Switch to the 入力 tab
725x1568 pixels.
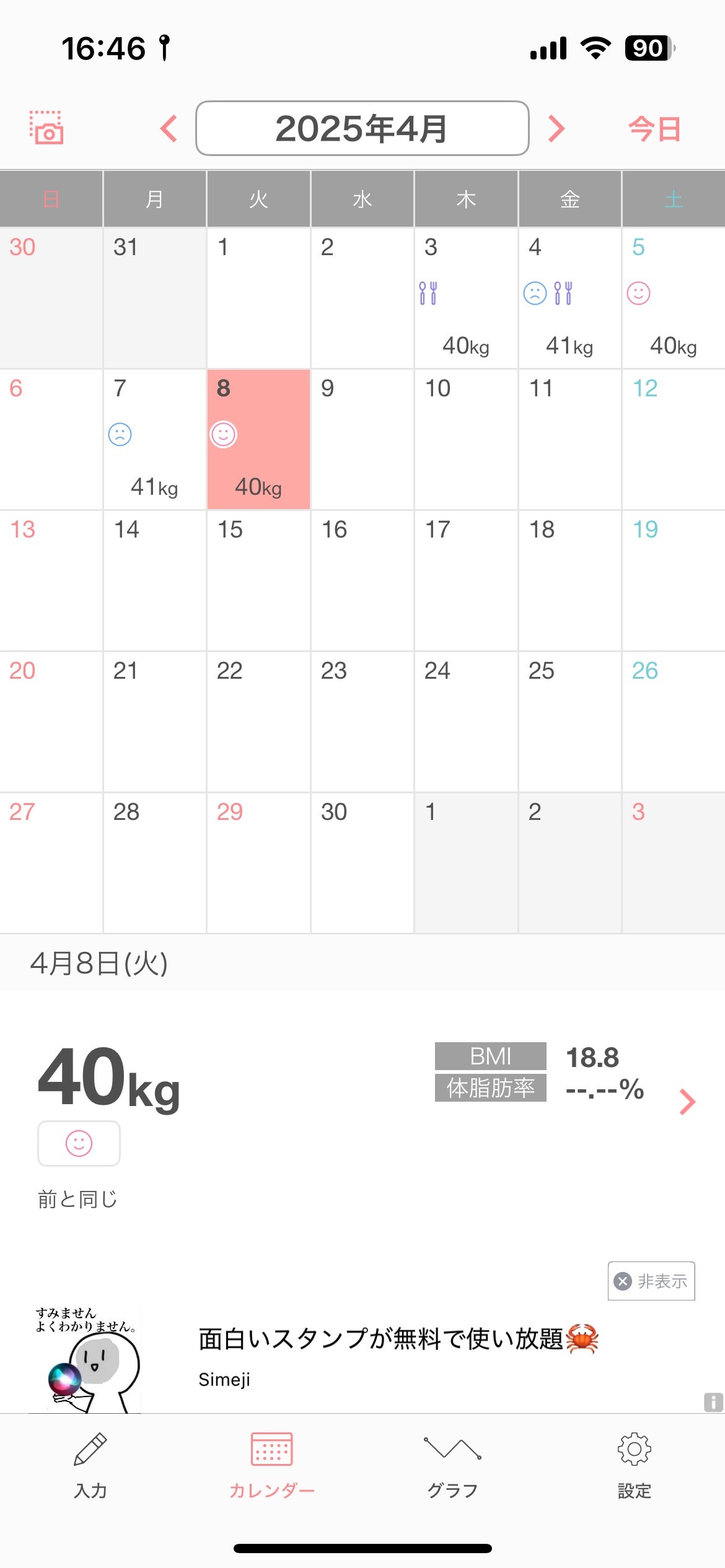point(90,1463)
